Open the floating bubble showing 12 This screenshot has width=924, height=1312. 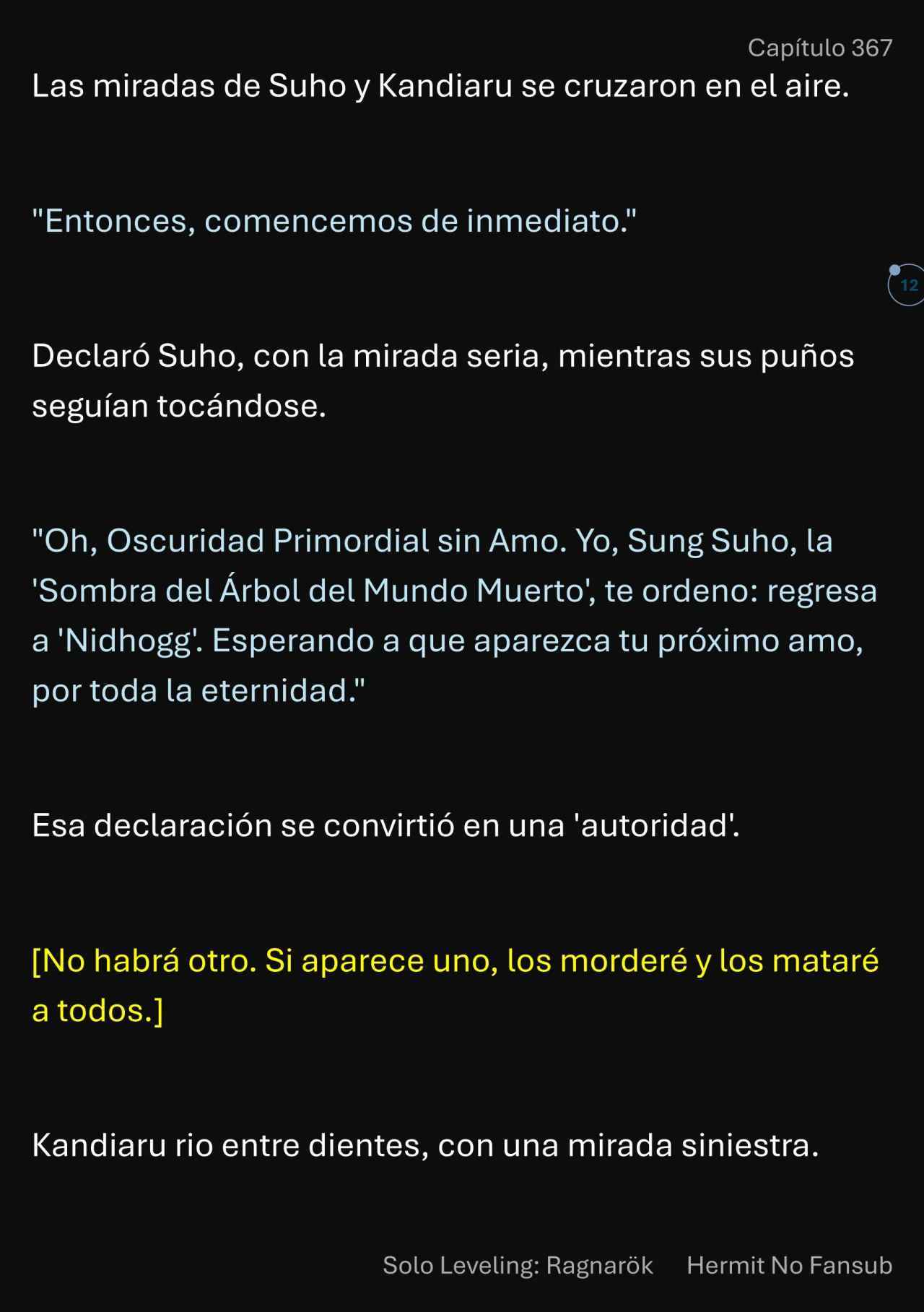[x=907, y=285]
